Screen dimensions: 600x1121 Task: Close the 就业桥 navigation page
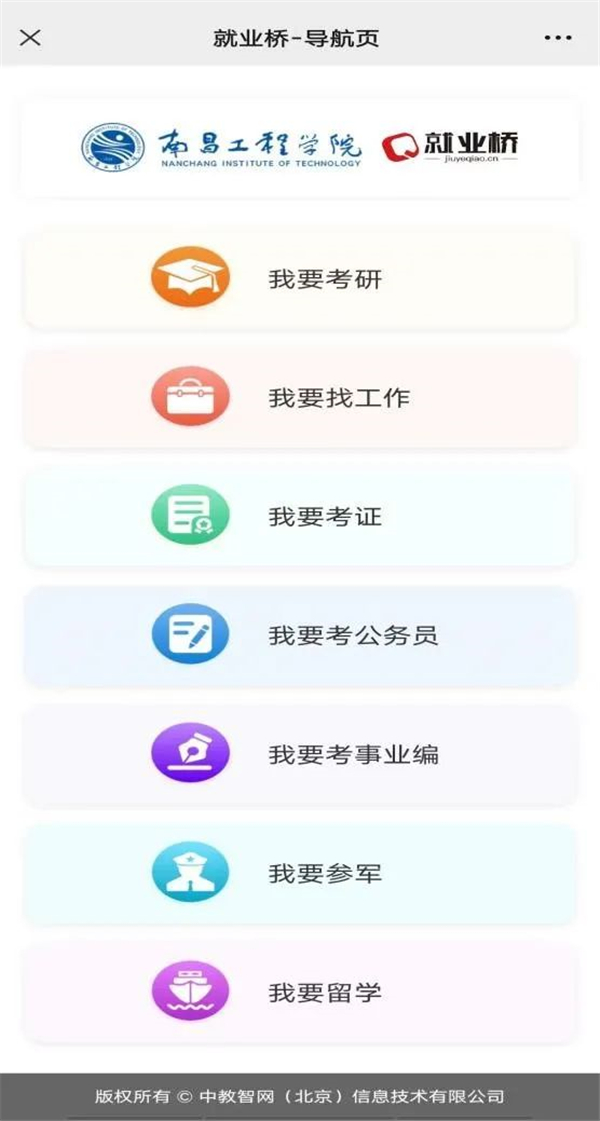29,37
